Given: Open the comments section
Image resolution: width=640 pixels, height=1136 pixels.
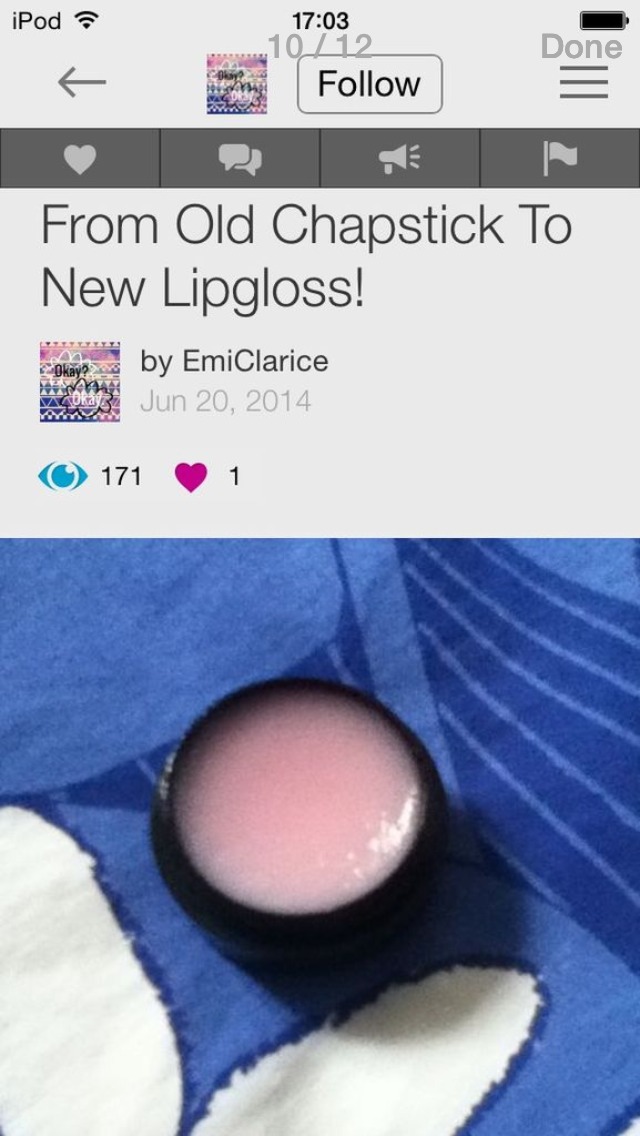Looking at the screenshot, I should (x=240, y=159).
